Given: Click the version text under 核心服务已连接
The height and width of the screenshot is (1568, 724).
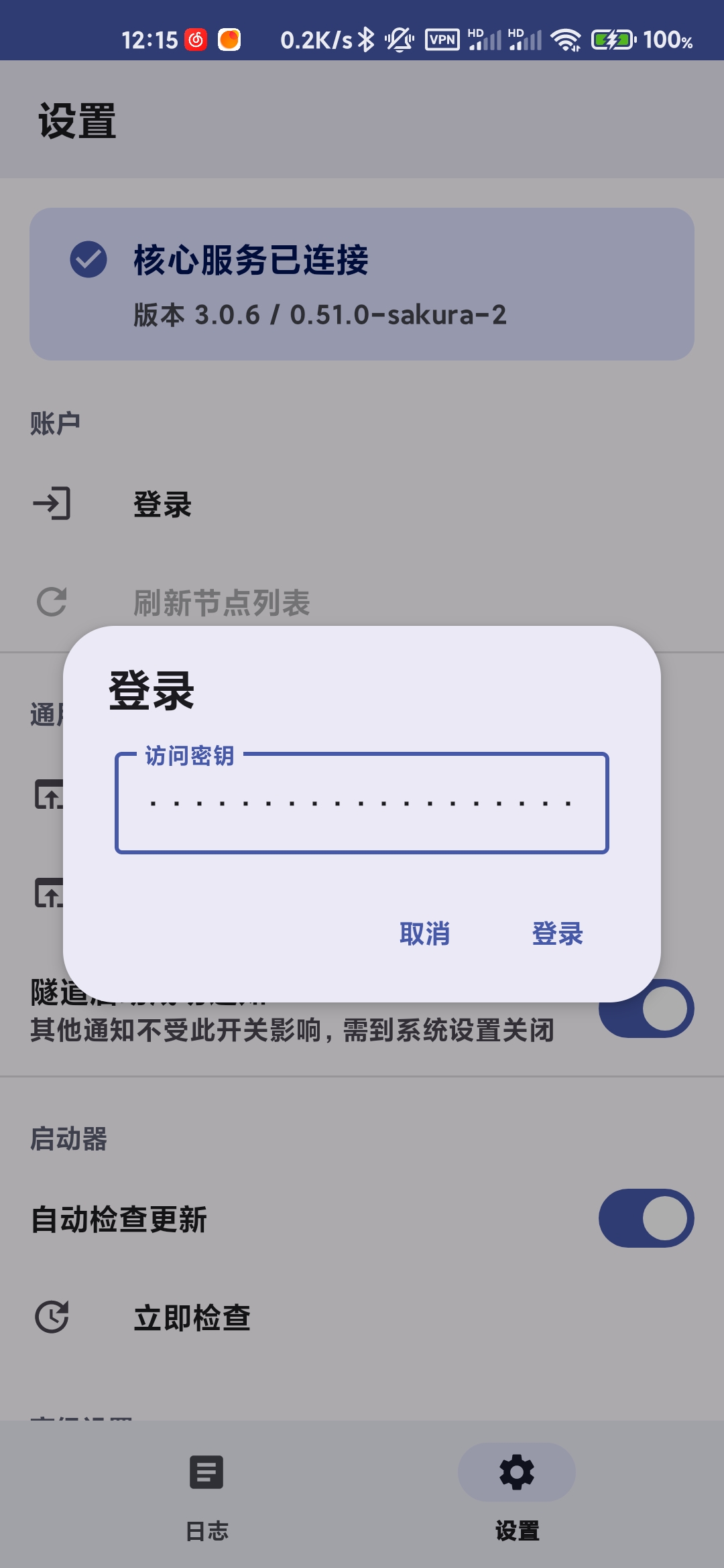Looking at the screenshot, I should [x=318, y=316].
